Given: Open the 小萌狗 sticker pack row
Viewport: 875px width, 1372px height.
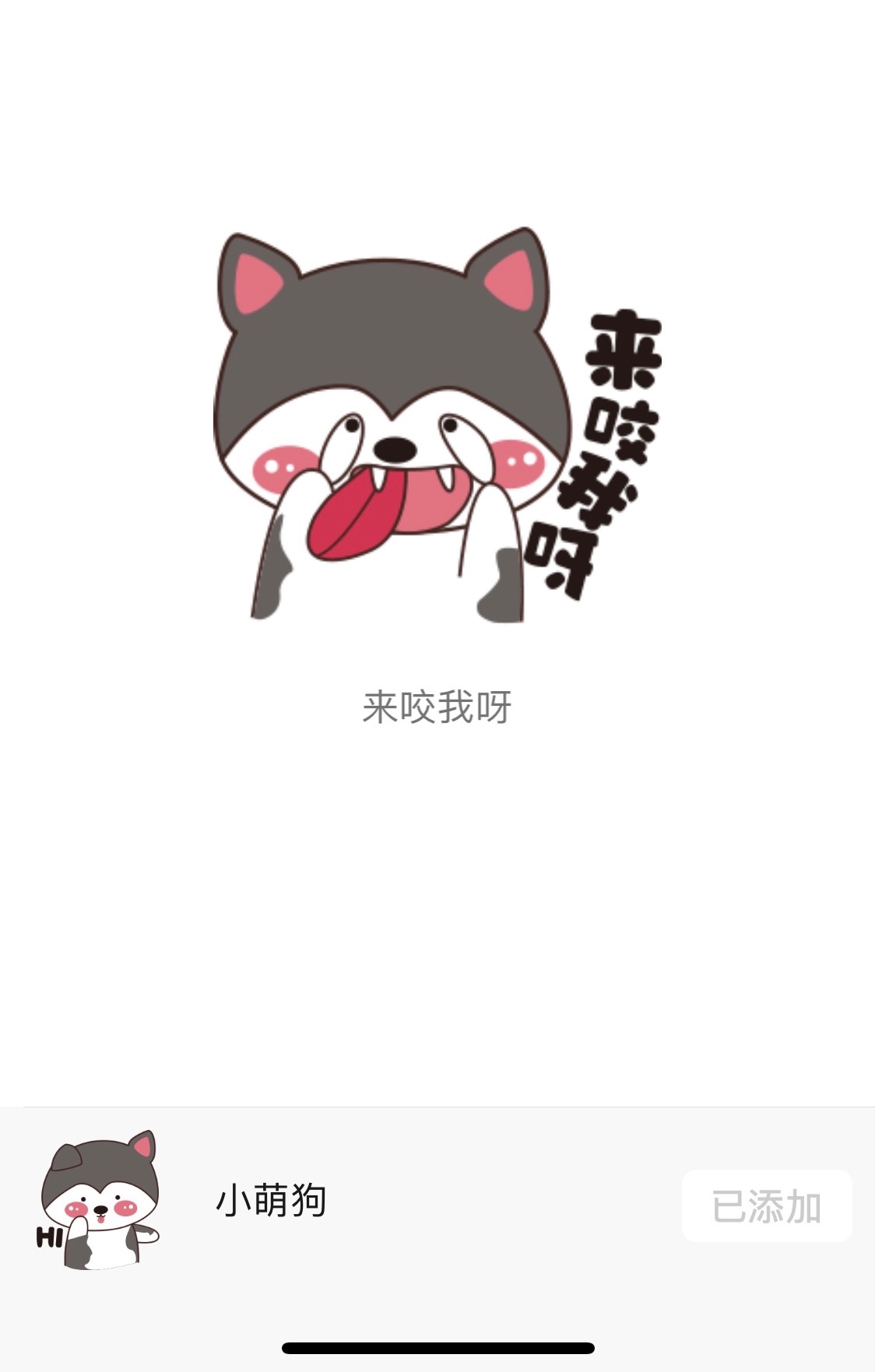Looking at the screenshot, I should [270, 1201].
